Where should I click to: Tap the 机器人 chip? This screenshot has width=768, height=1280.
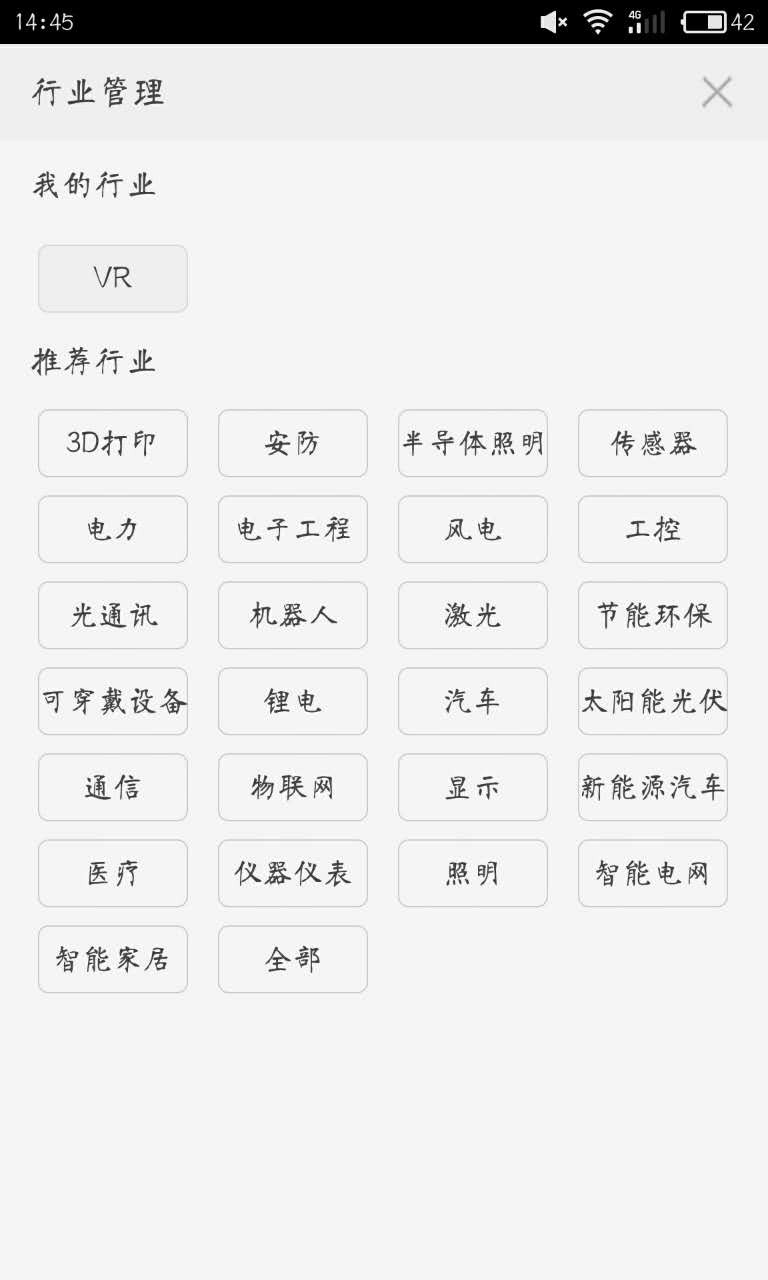click(x=293, y=615)
